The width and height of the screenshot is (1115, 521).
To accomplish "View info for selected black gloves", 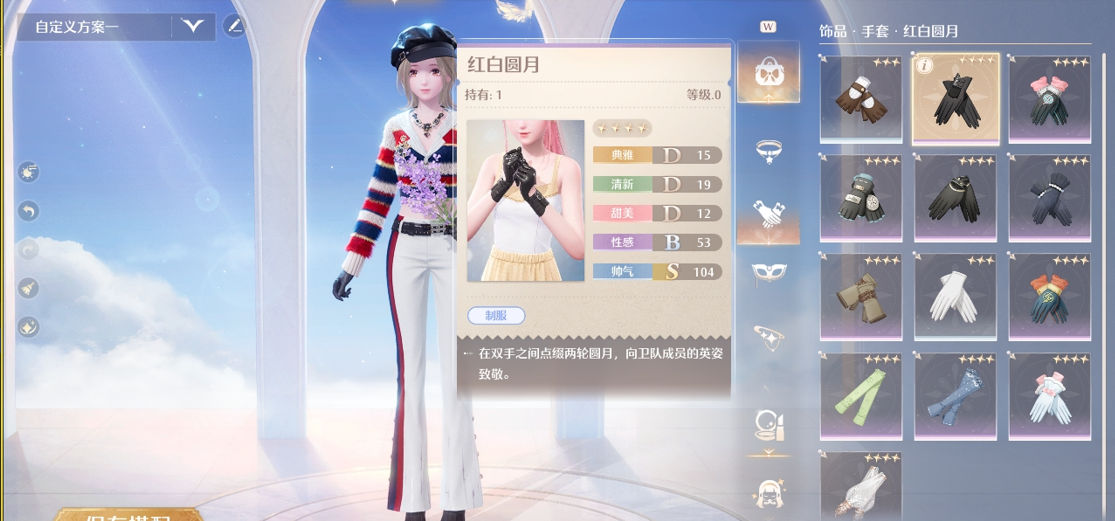I will click(925, 66).
